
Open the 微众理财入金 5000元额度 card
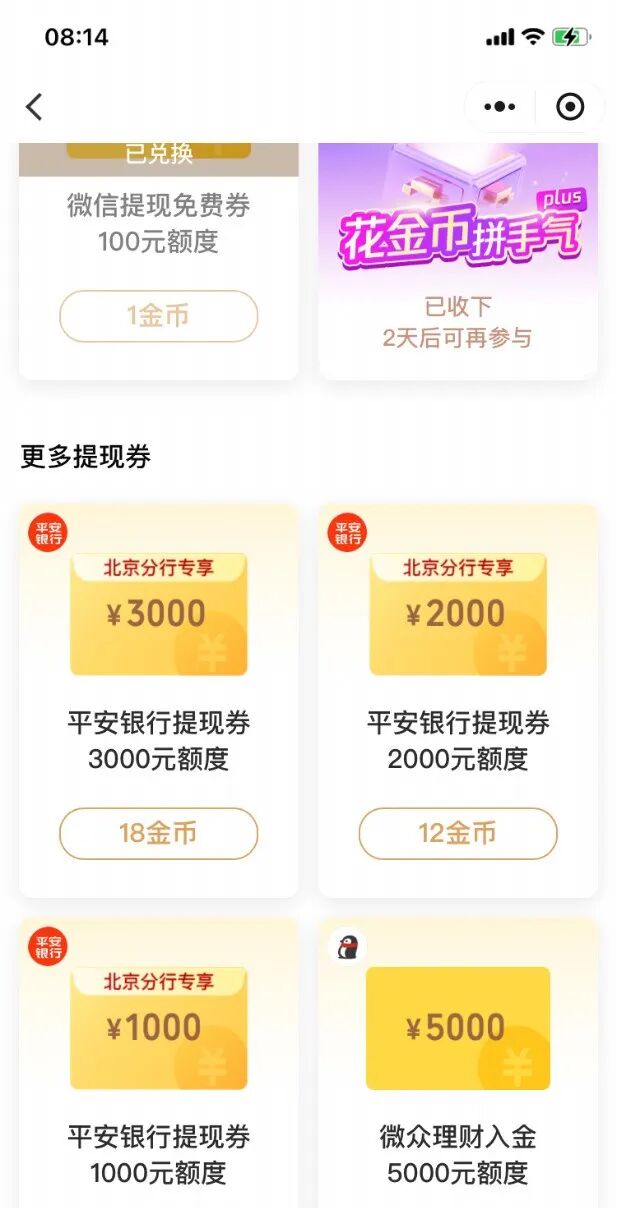click(458, 1060)
